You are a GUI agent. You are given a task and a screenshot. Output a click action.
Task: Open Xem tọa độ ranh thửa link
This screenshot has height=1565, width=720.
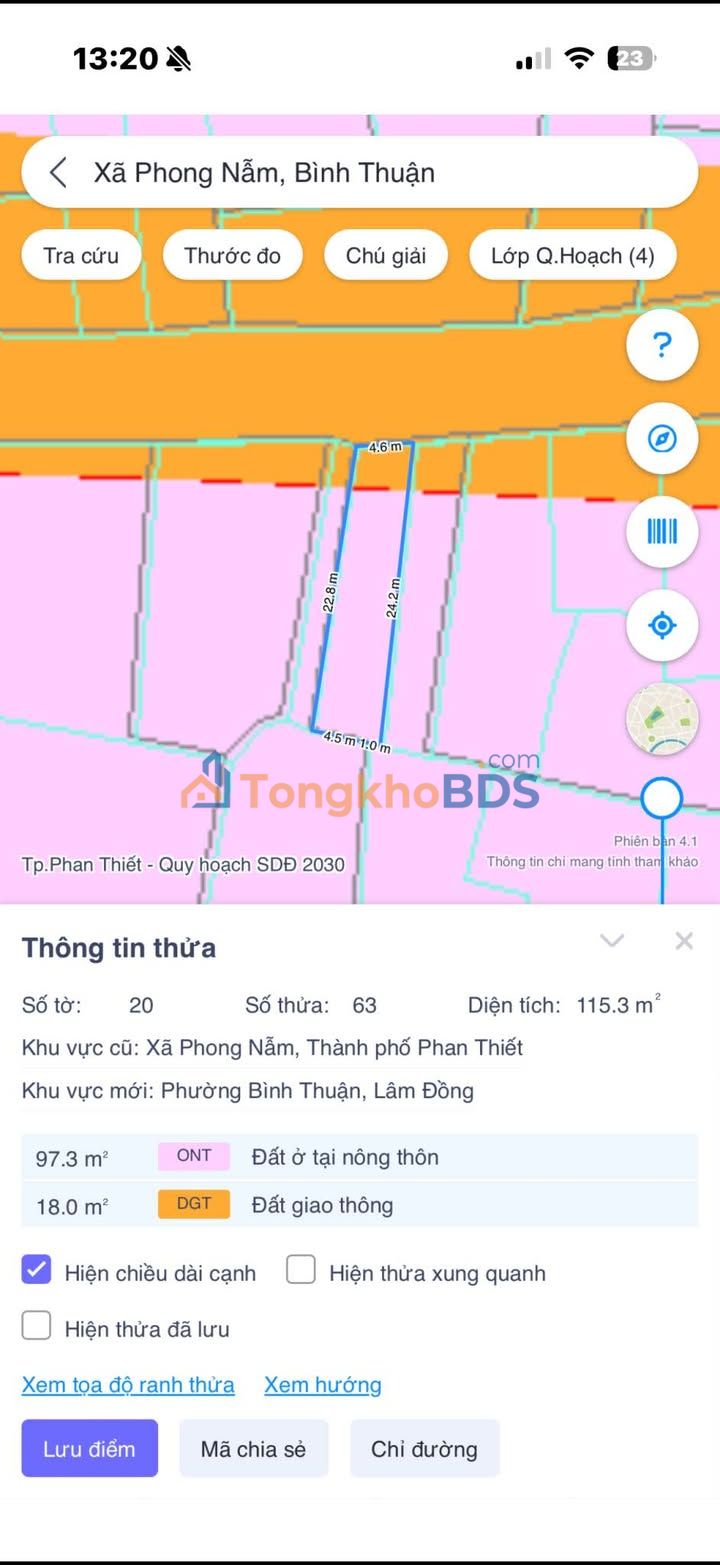click(x=128, y=1385)
